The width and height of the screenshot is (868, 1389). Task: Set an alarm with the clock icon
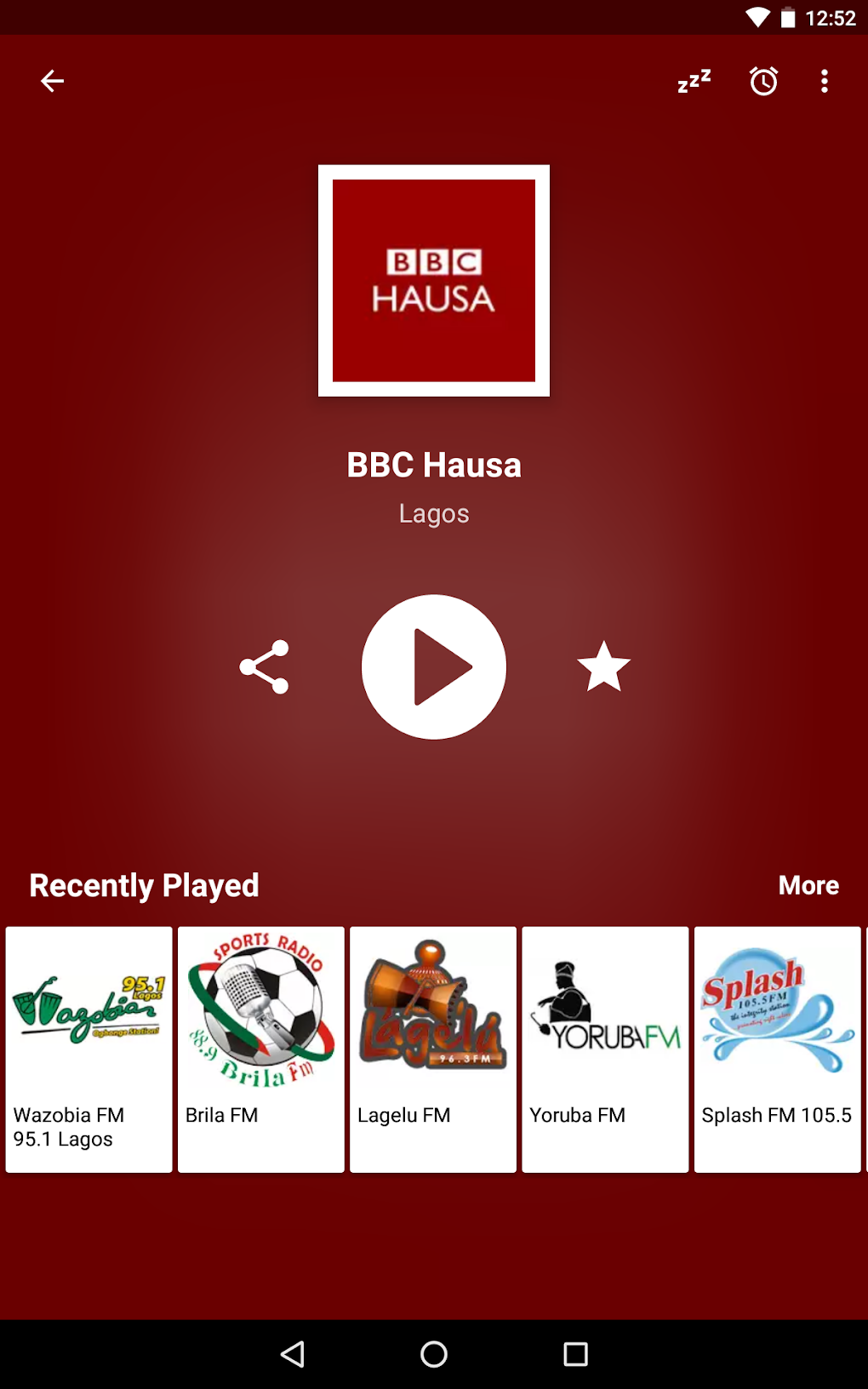pyautogui.click(x=763, y=81)
